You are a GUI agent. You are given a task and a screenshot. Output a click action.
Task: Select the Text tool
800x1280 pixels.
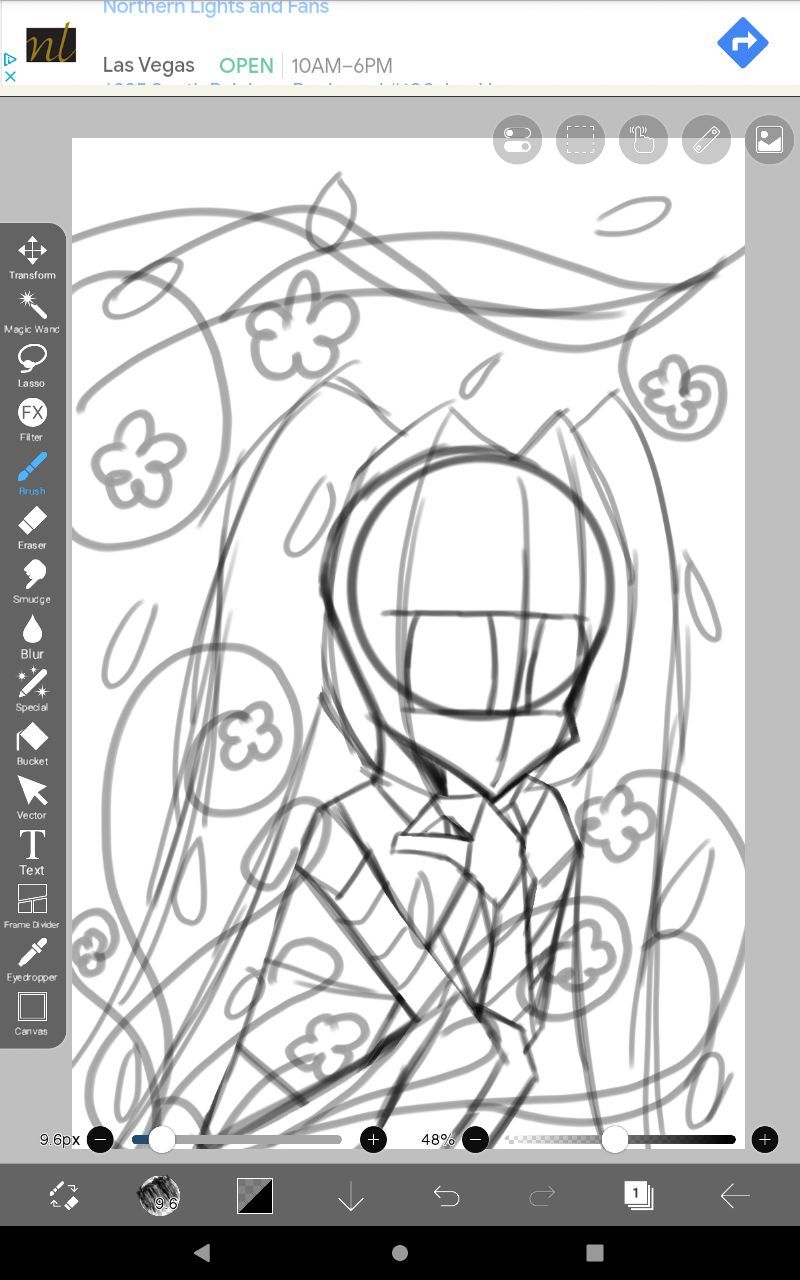click(x=32, y=852)
